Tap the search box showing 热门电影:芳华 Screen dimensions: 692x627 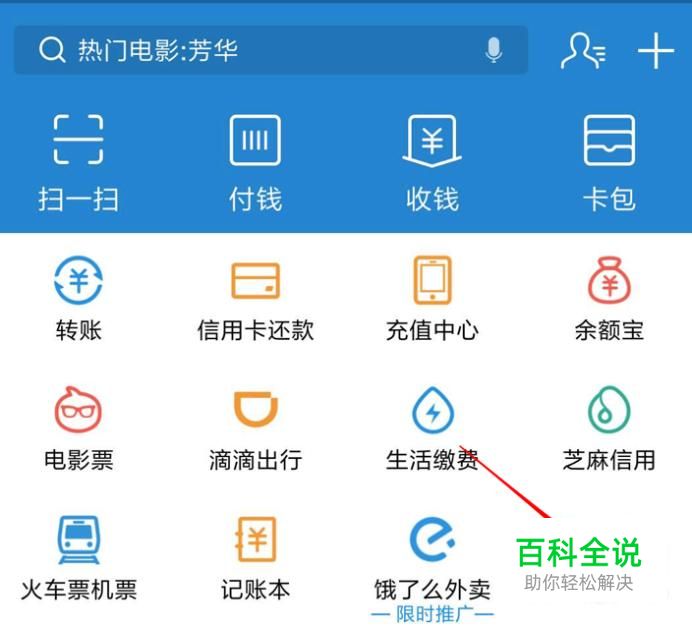coord(250,50)
